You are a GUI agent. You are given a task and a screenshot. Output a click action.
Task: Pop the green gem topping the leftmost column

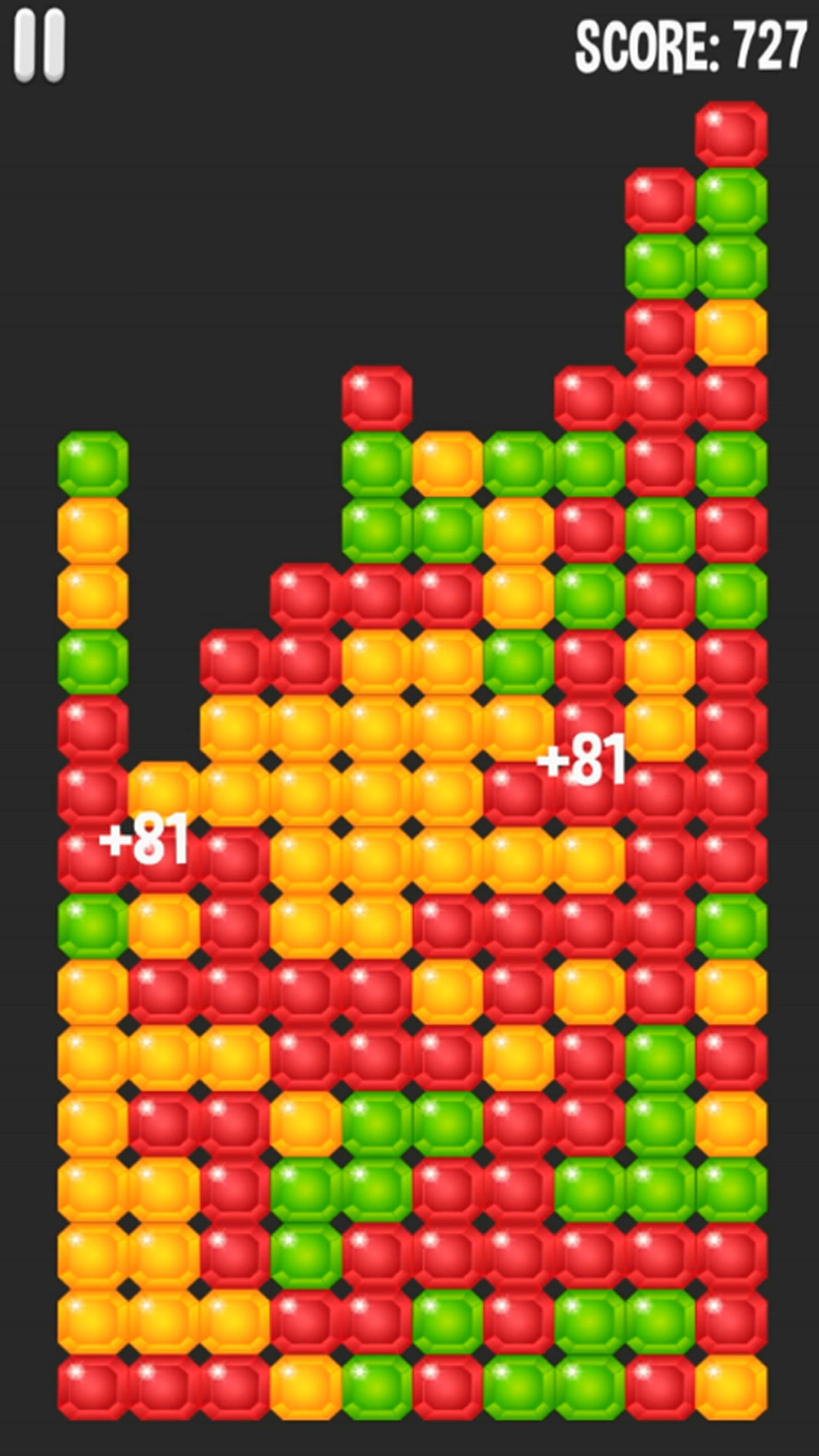click(93, 463)
